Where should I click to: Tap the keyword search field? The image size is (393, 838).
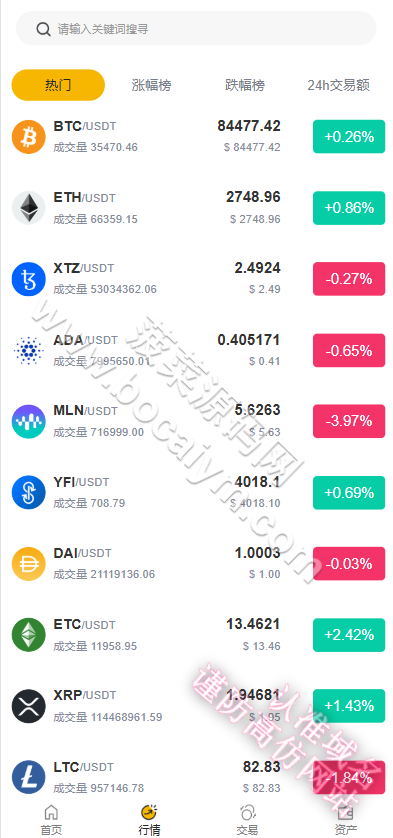point(196,28)
